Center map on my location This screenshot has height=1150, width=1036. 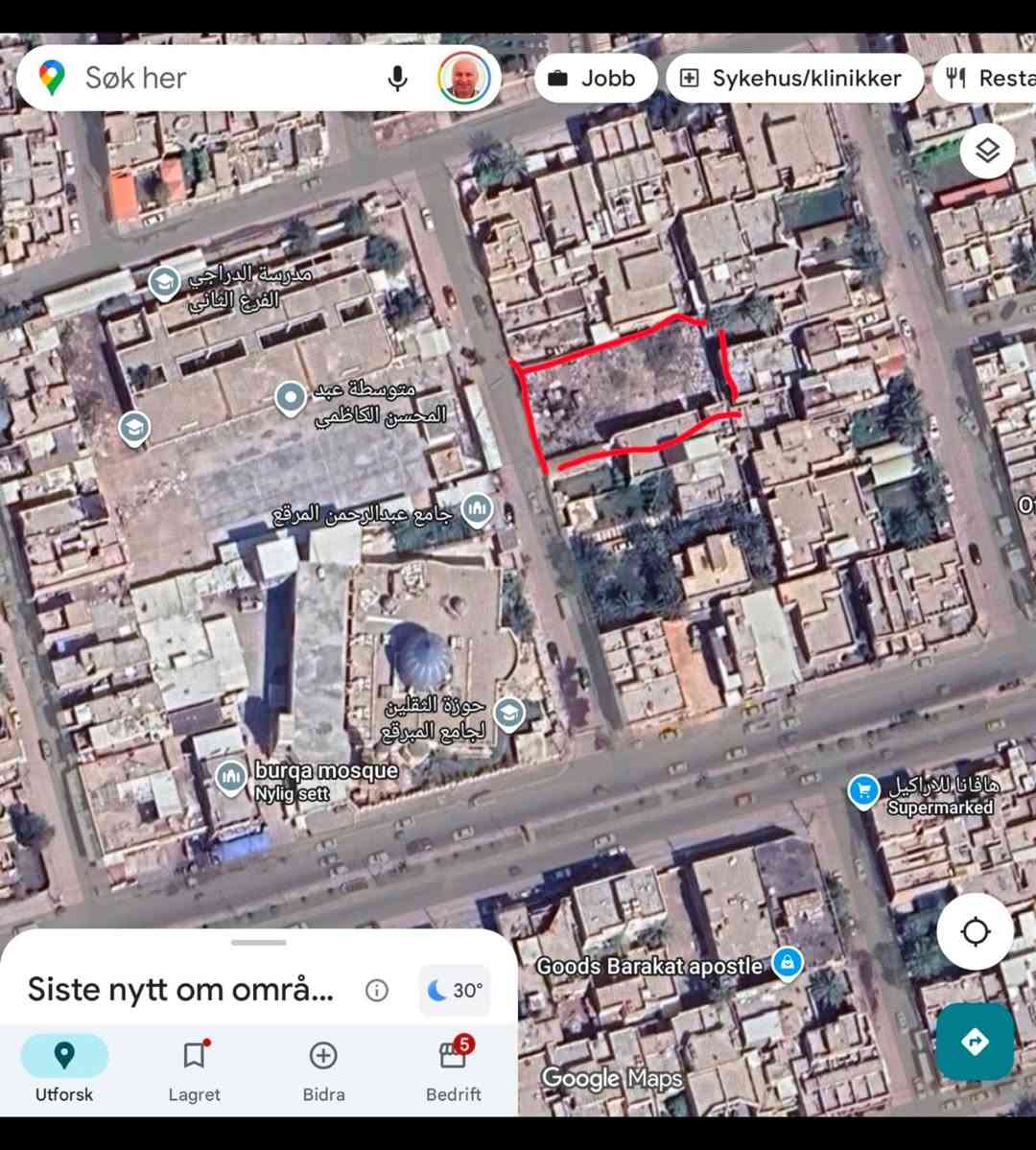tap(976, 931)
